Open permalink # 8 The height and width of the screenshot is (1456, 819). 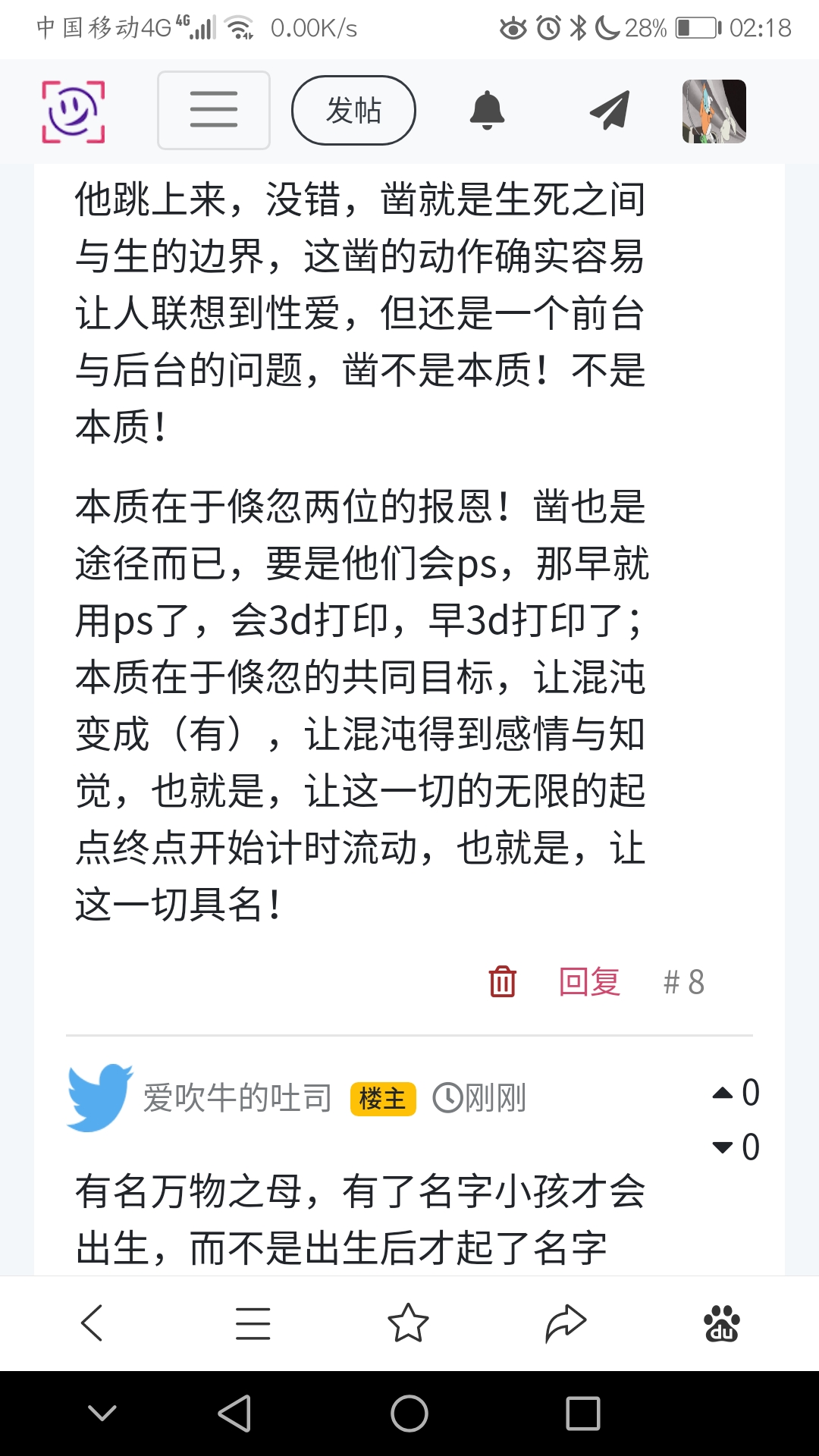tap(684, 982)
